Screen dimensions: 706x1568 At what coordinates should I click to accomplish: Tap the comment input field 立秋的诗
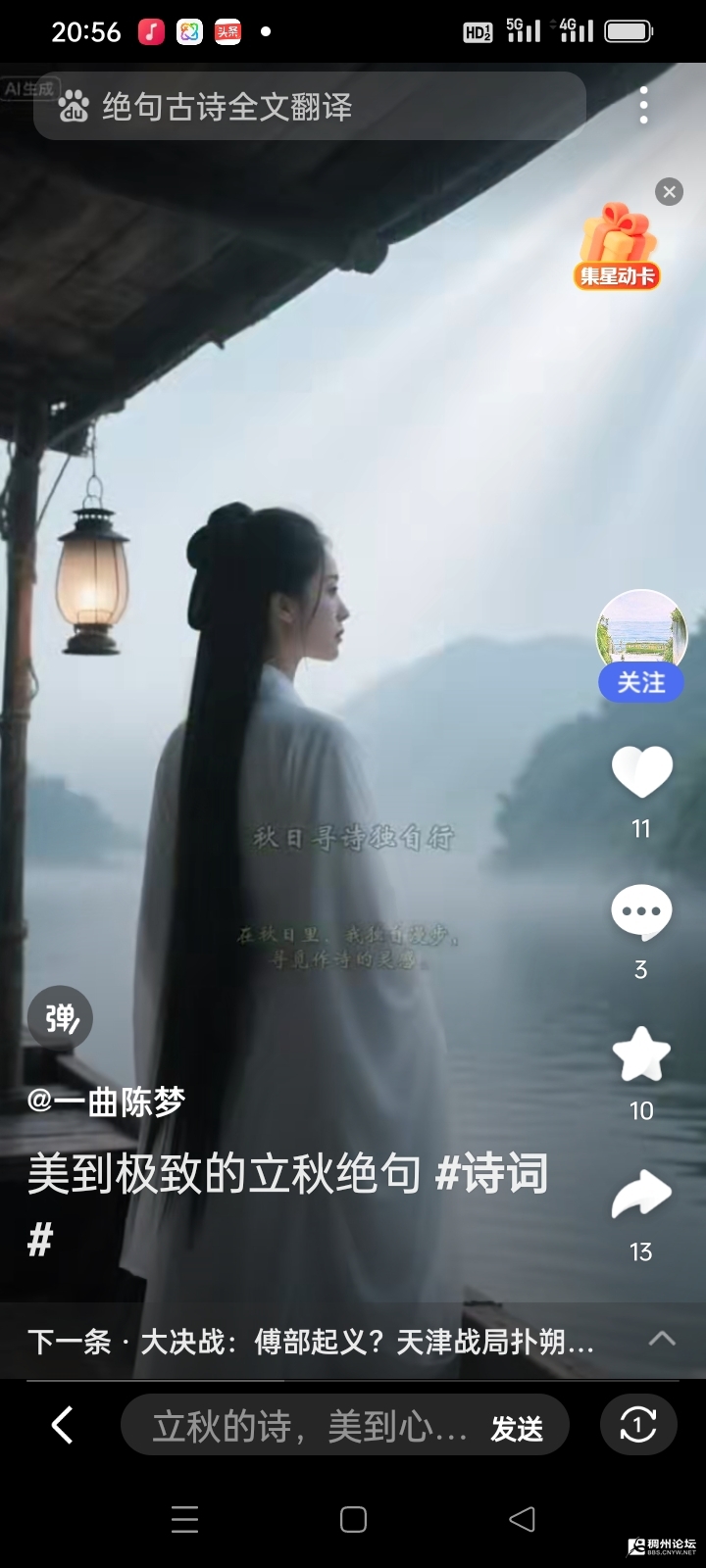pos(309,1427)
